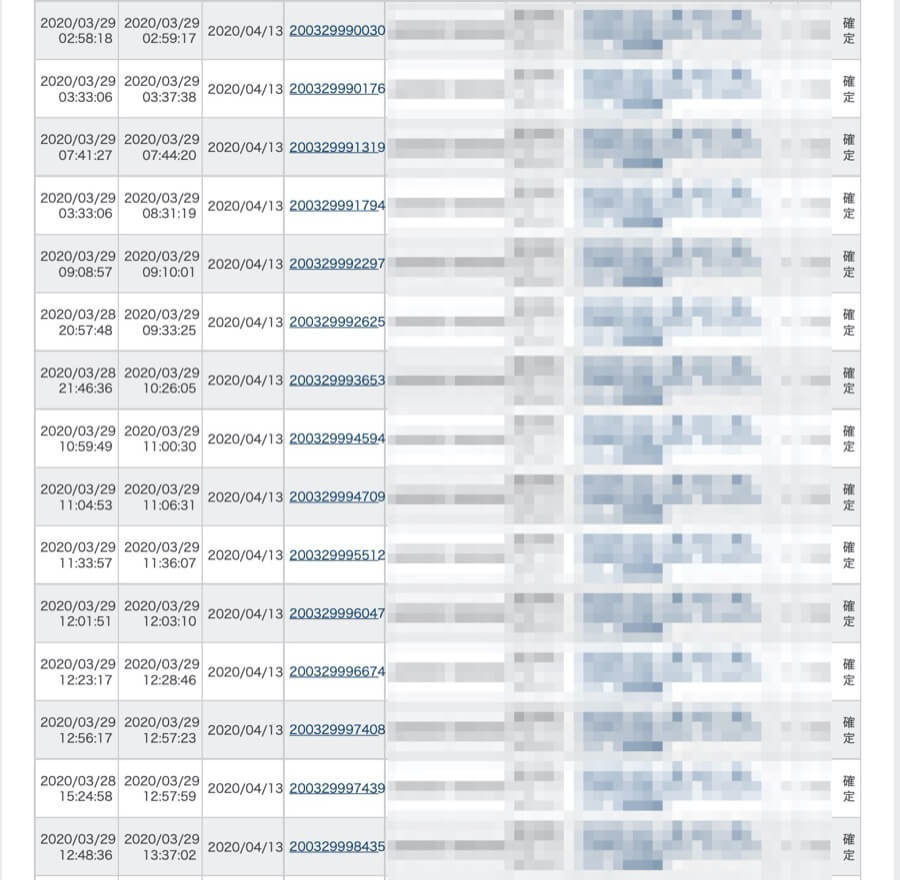Open order link 200329997439

[x=337, y=788]
